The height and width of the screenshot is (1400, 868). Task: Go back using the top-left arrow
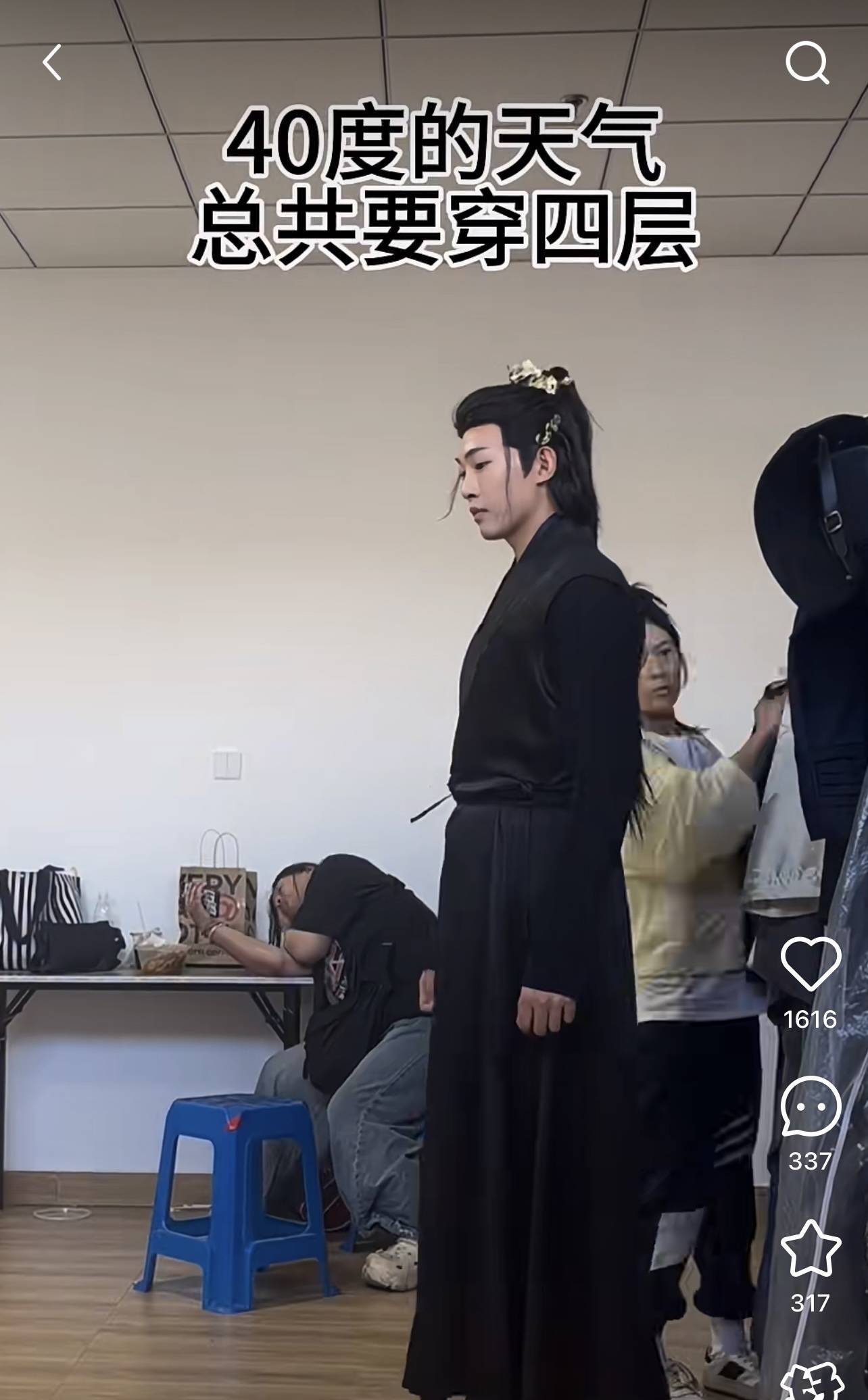tap(52, 62)
